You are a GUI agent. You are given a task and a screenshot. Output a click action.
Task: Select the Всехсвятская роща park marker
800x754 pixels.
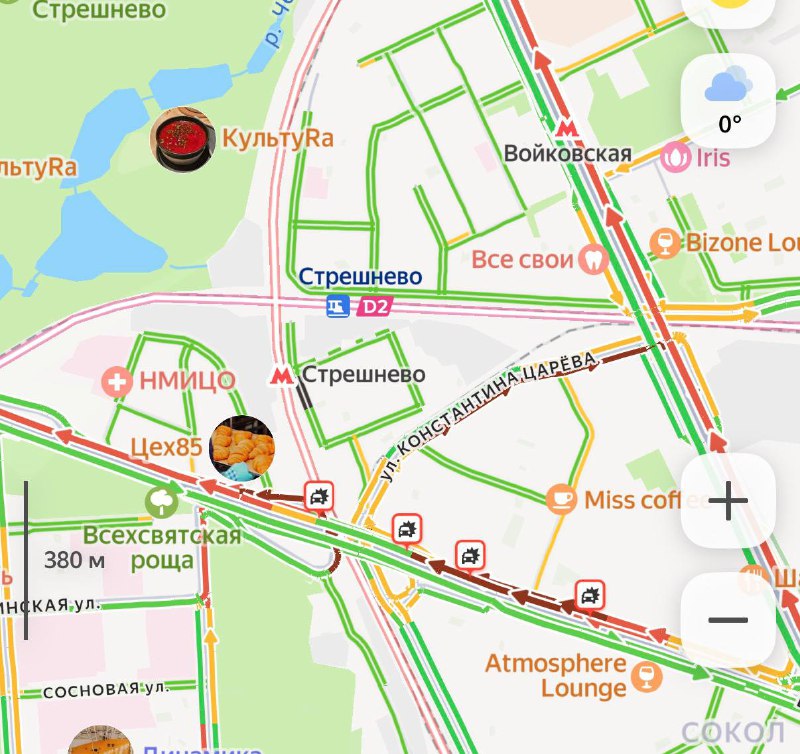[x=162, y=502]
